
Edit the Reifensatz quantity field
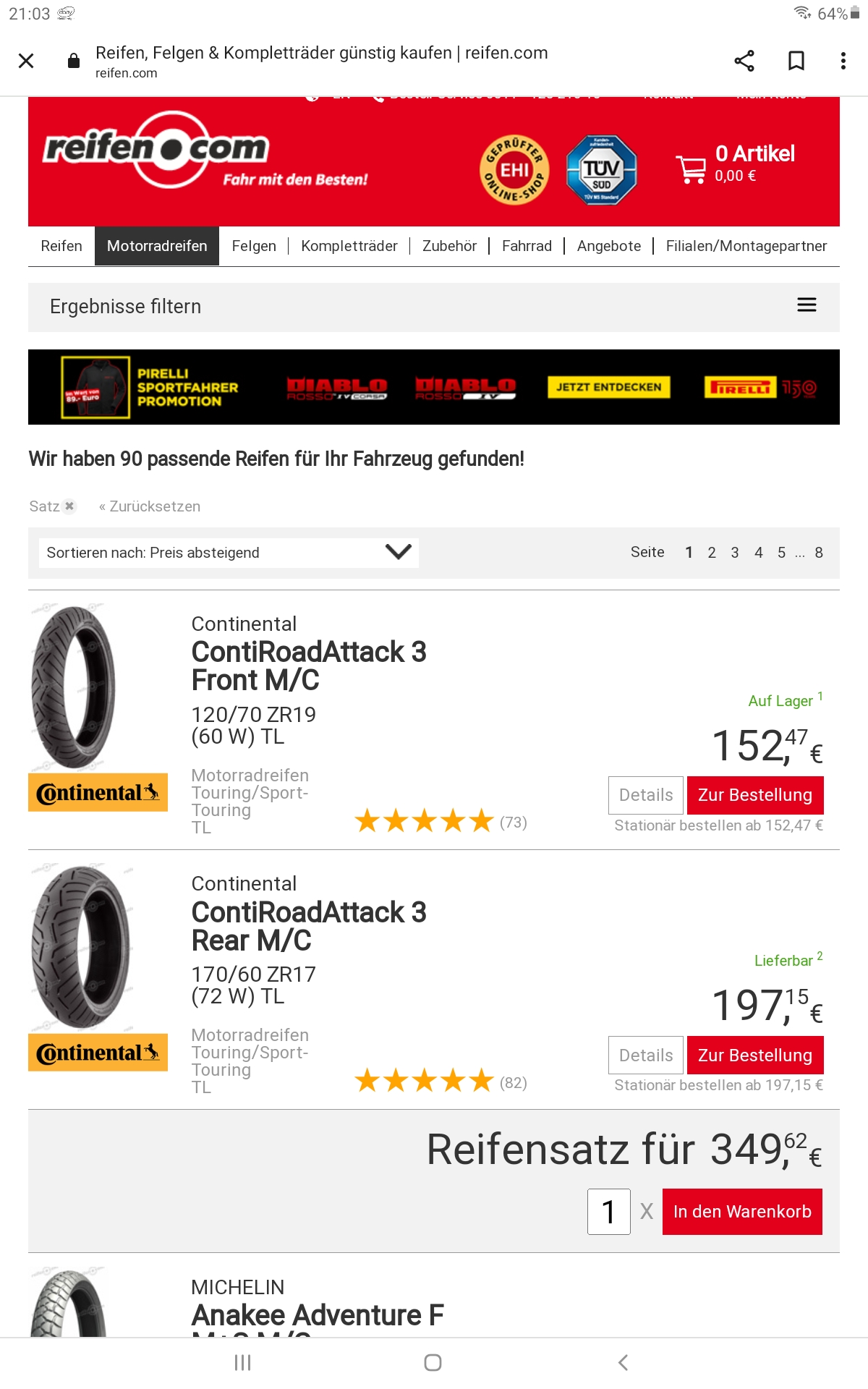[608, 1212]
